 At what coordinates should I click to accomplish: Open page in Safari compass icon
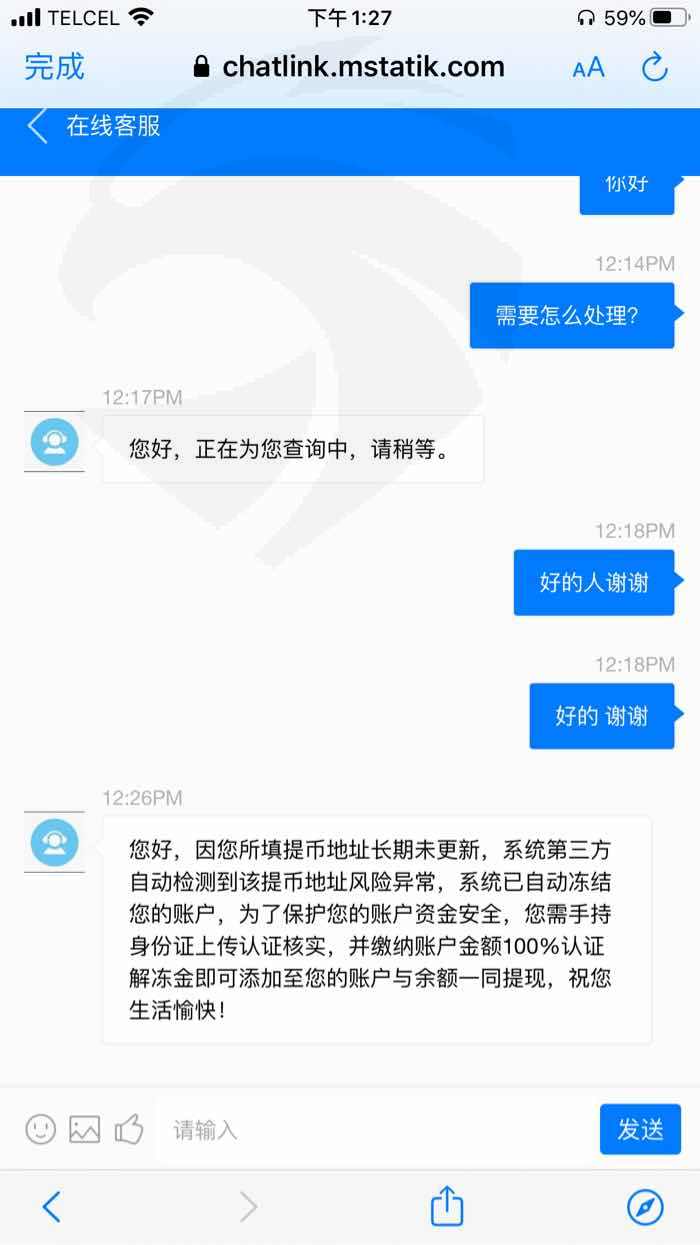tap(645, 1208)
